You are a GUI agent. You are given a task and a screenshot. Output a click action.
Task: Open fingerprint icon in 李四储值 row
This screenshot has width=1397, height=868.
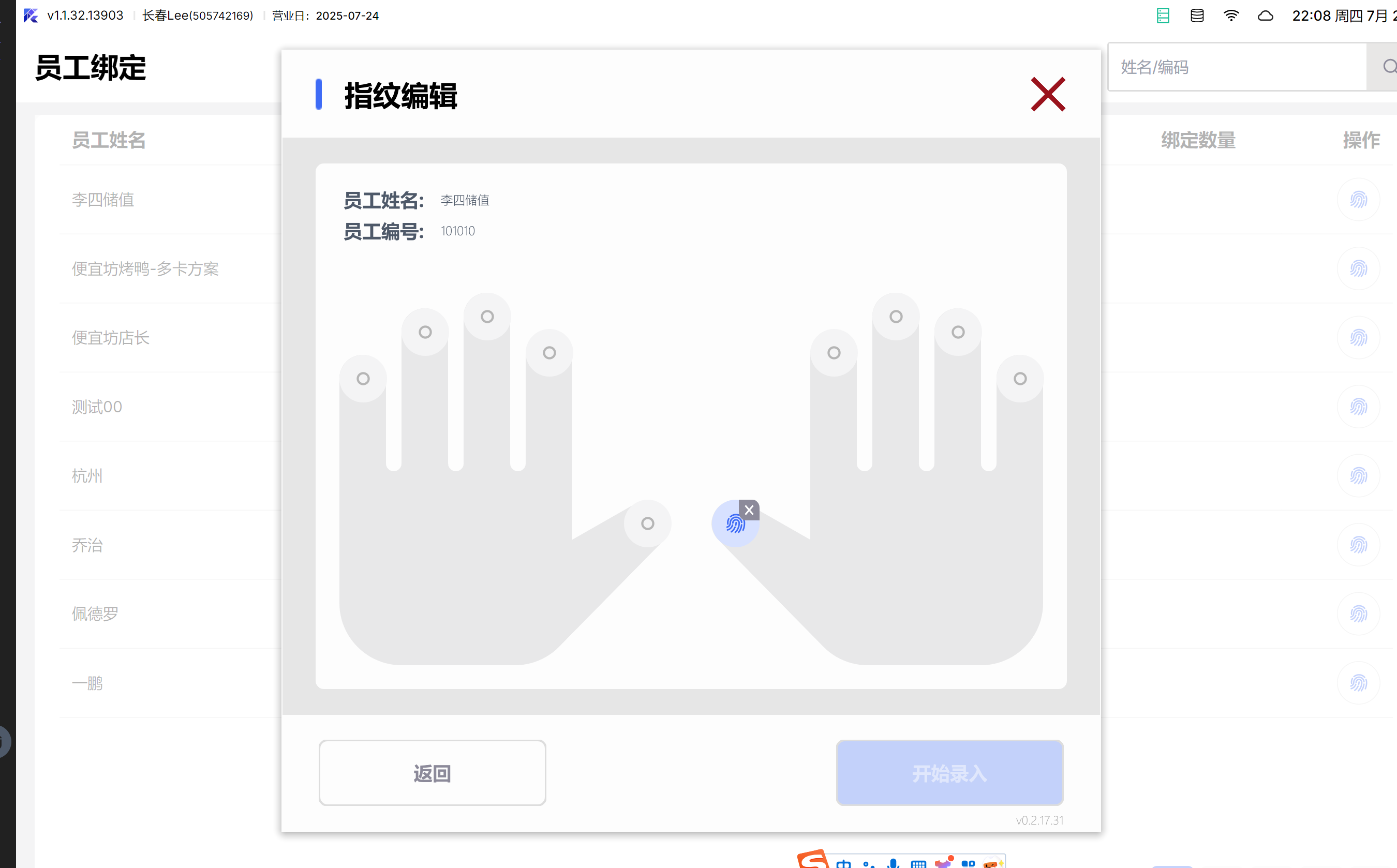click(x=1358, y=200)
